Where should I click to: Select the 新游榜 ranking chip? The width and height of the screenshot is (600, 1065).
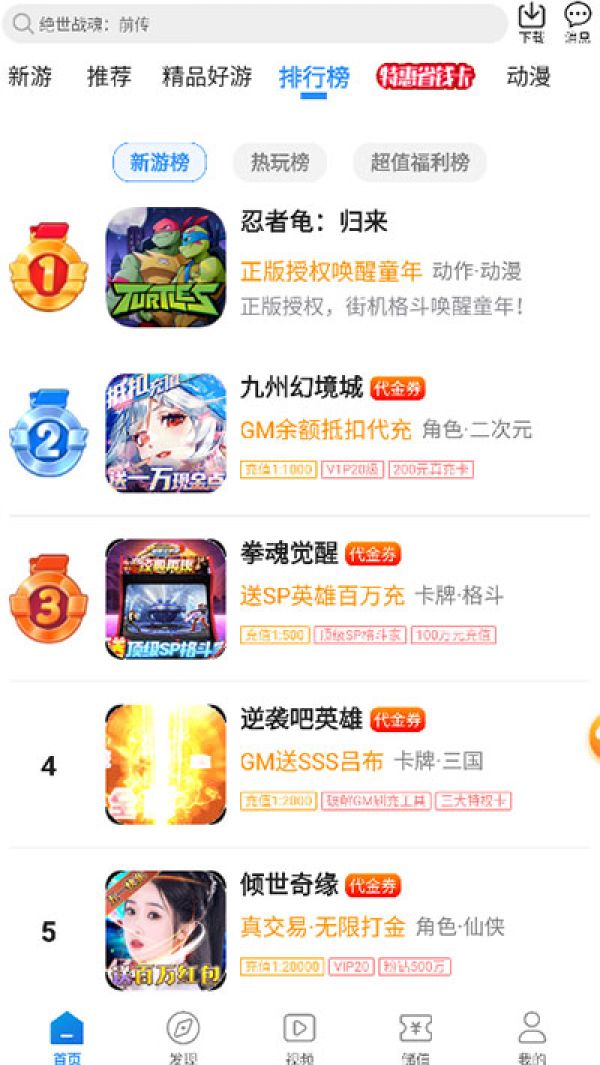tap(159, 163)
